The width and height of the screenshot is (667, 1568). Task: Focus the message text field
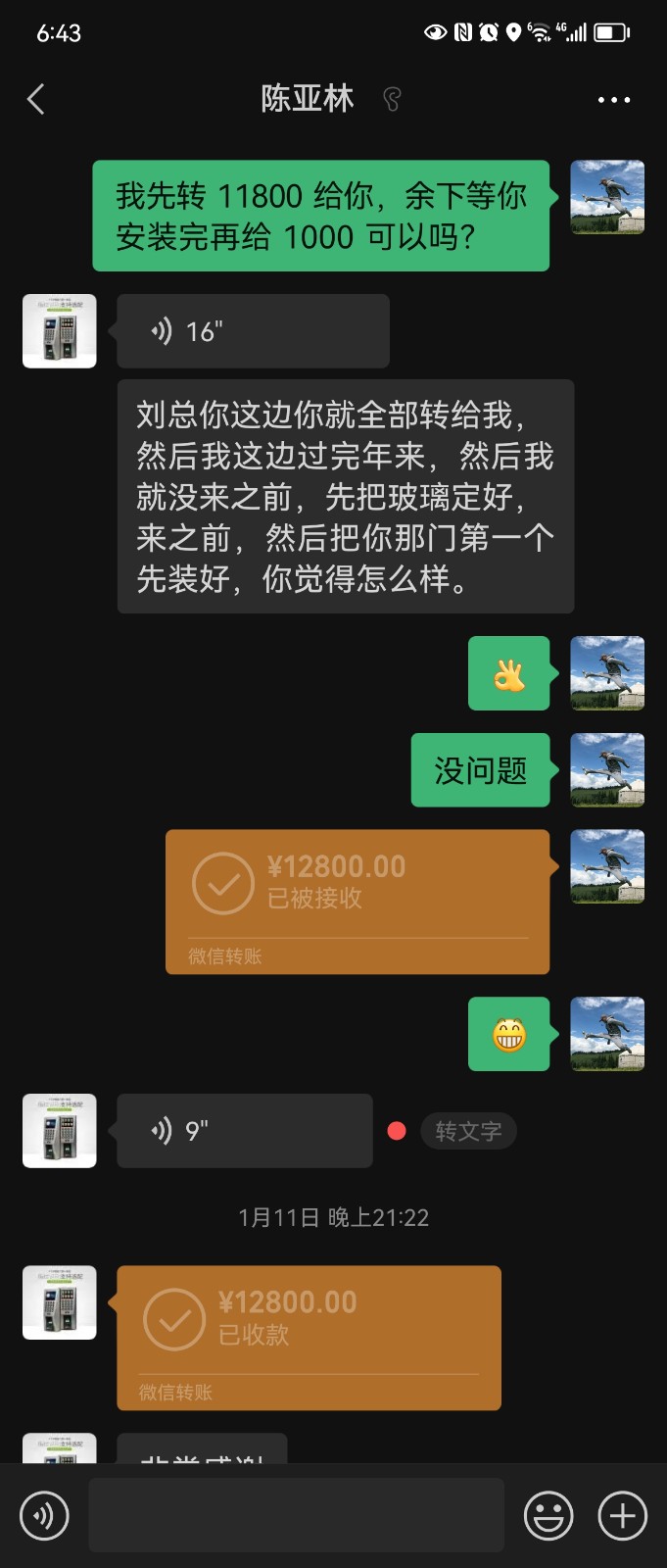coord(296,1515)
